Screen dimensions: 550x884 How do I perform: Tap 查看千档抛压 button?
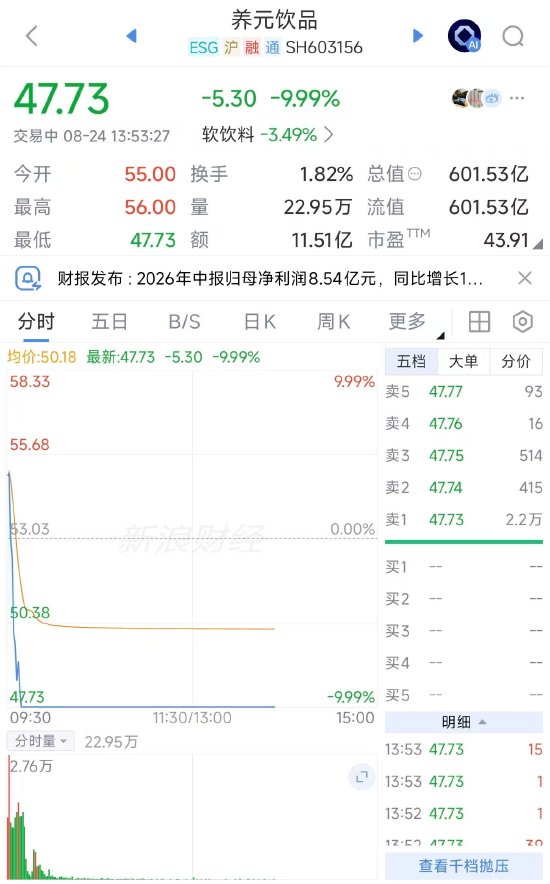click(463, 865)
